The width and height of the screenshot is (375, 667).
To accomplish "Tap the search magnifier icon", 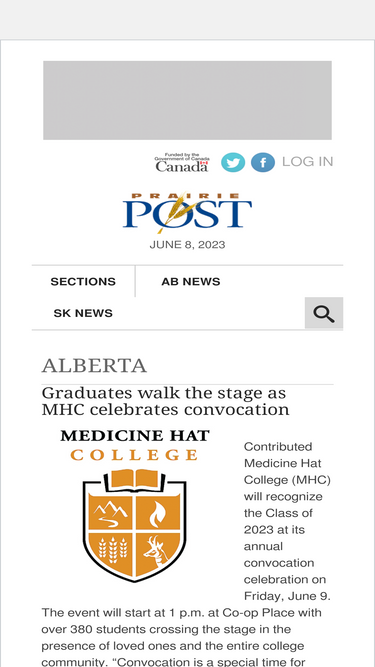I will 324,313.
